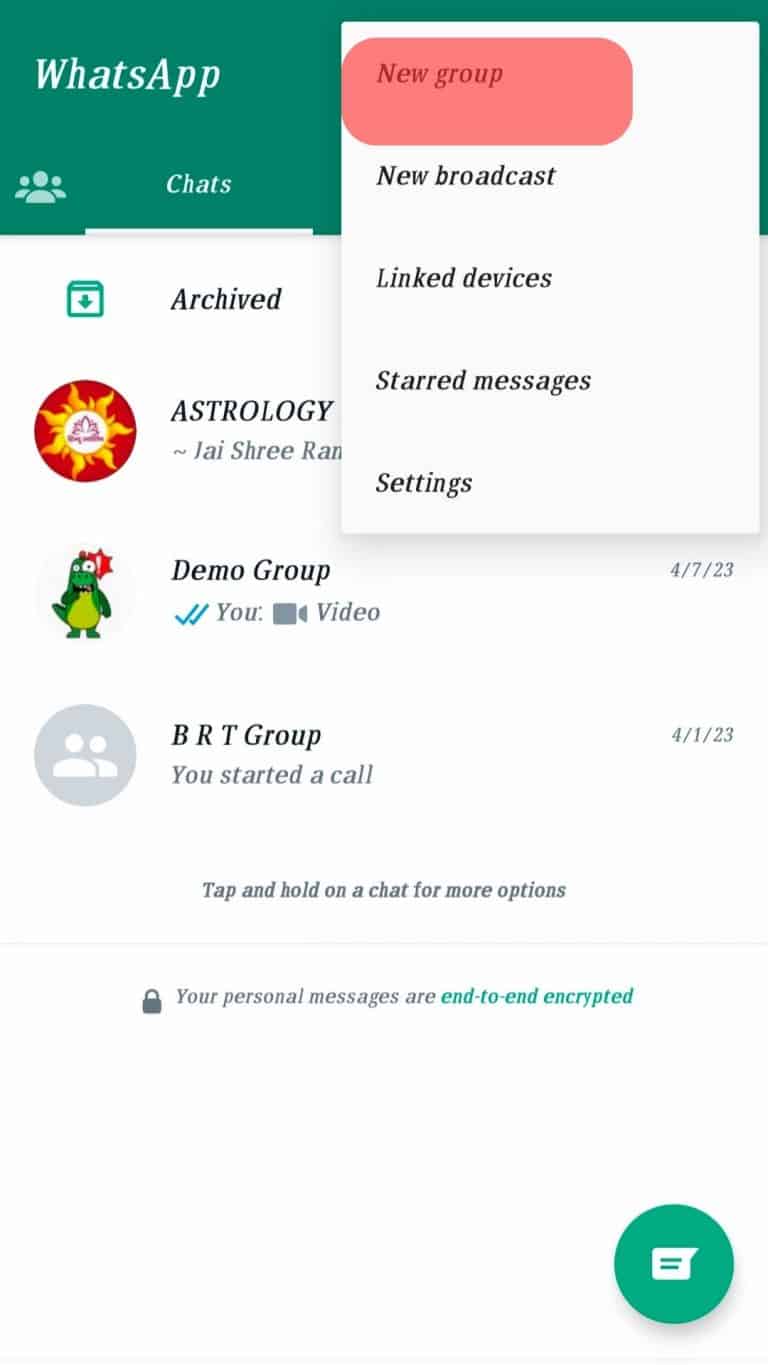The image size is (768, 1365).
Task: Click the B R T Group default avatar
Action: pos(85,755)
